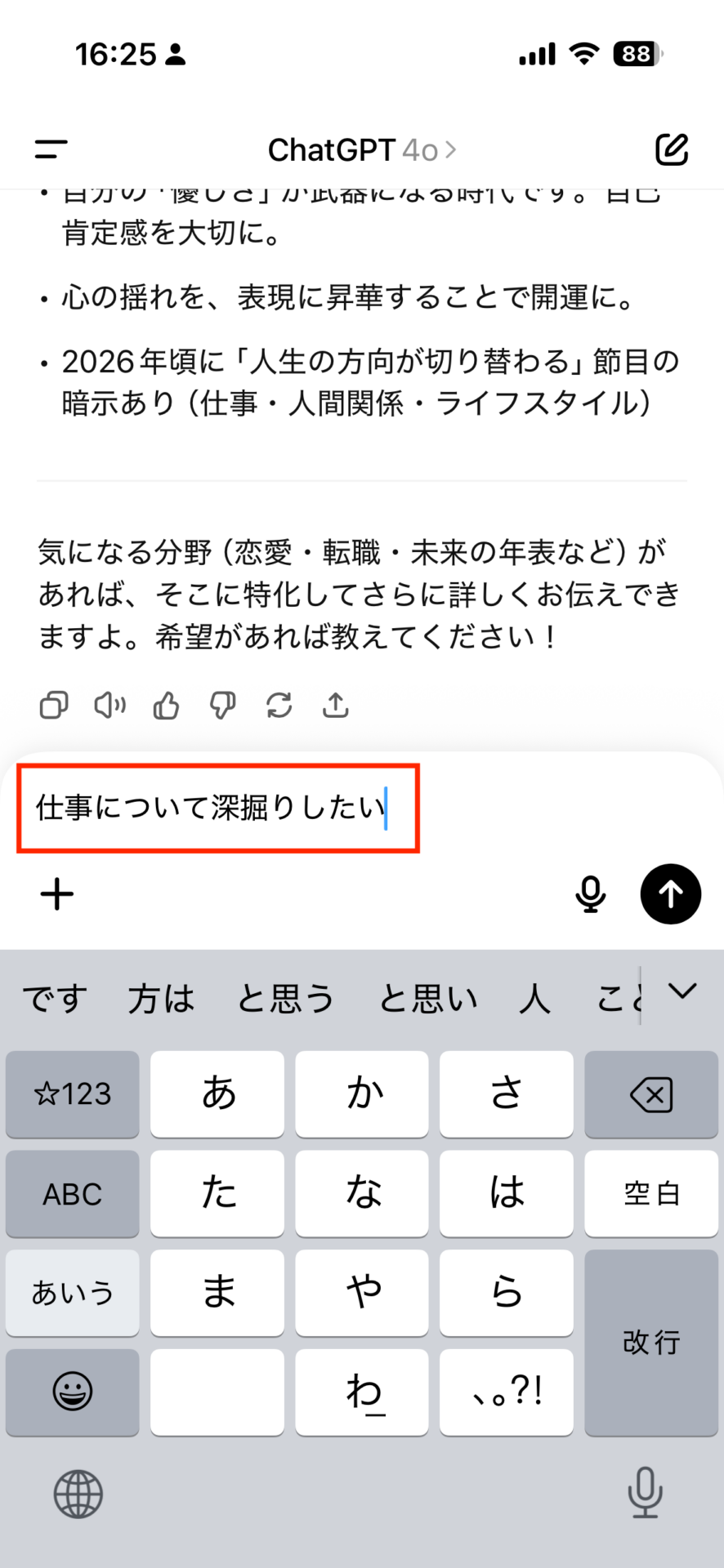Open the ChatGPT 4o model selector
724x1568 pixels.
pyautogui.click(x=361, y=150)
